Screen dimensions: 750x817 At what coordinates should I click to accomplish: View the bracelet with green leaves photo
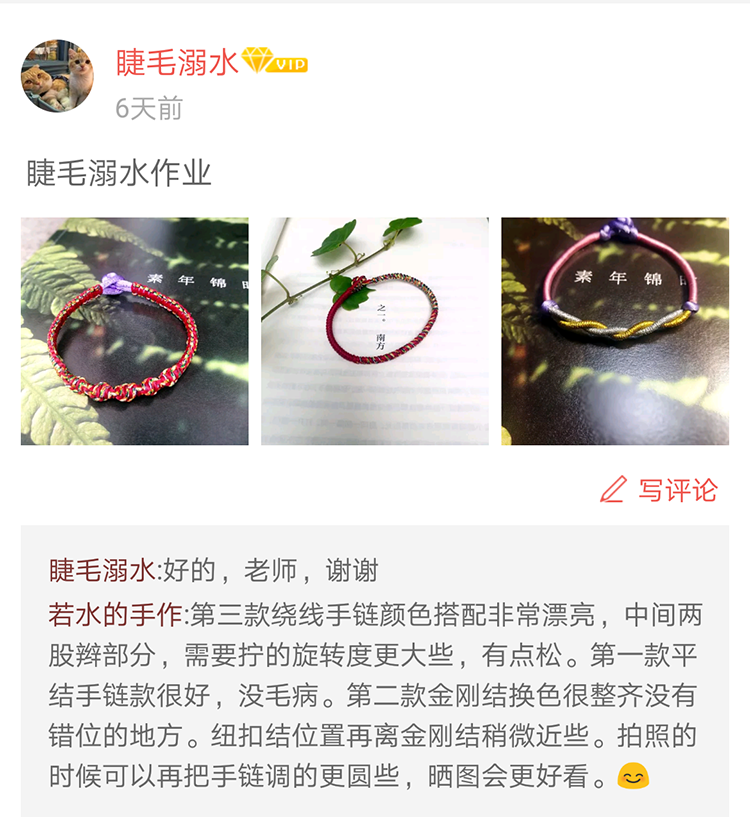pos(375,331)
